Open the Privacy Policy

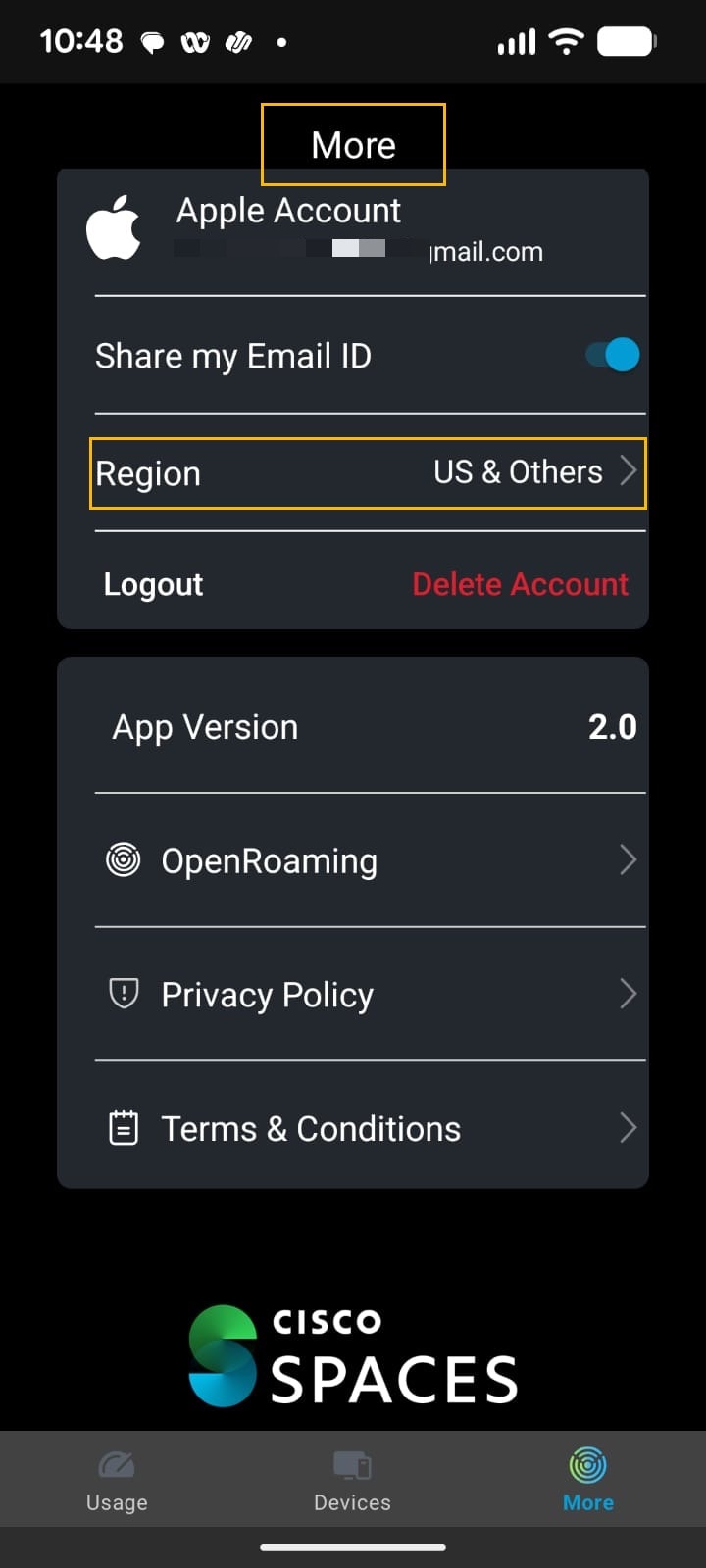pyautogui.click(x=370, y=995)
